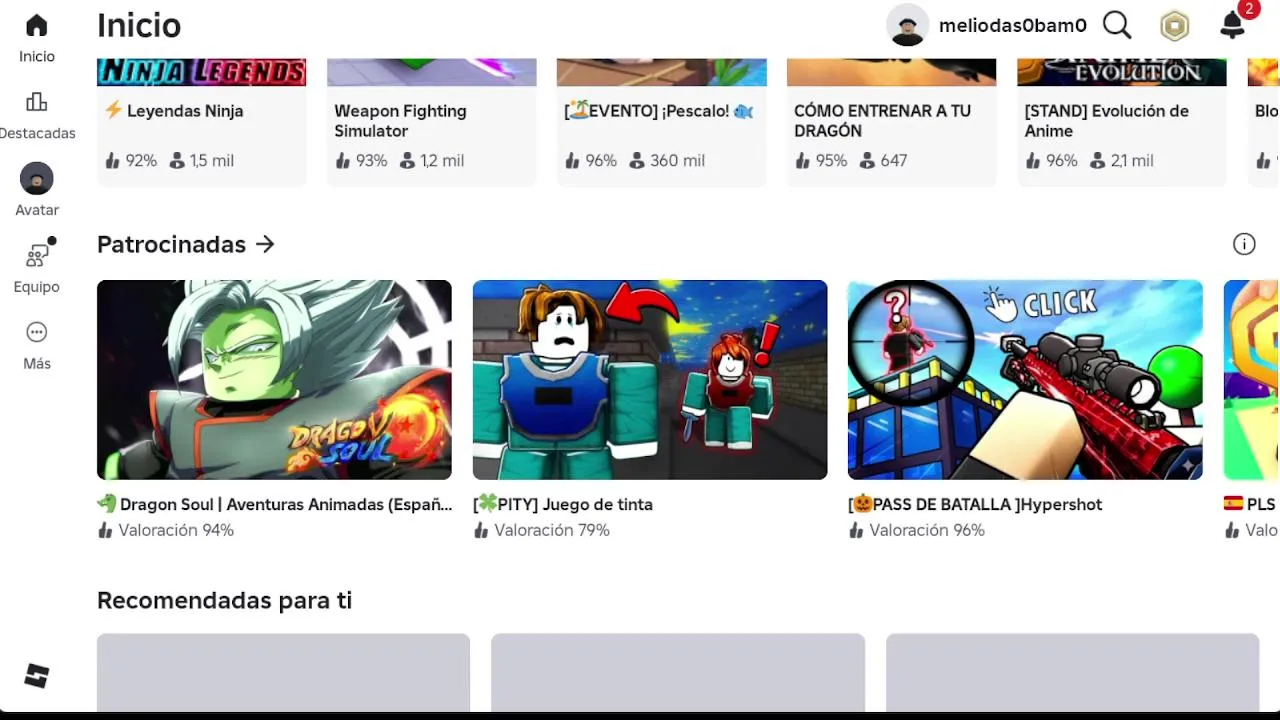Open Weapon Fighting Simulator
The image size is (1280, 720).
pyautogui.click(x=431, y=120)
